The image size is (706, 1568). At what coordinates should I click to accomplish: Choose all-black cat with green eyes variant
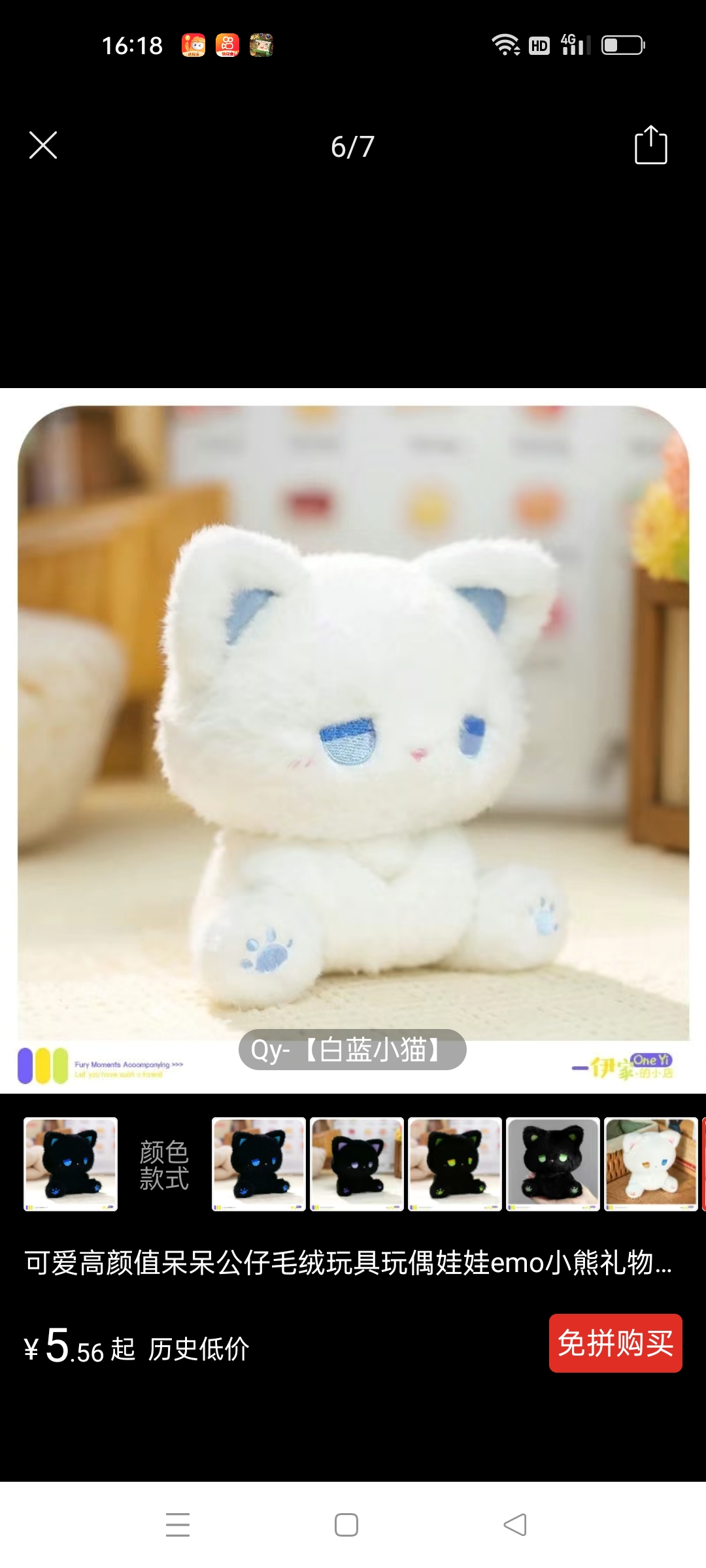point(553,1164)
